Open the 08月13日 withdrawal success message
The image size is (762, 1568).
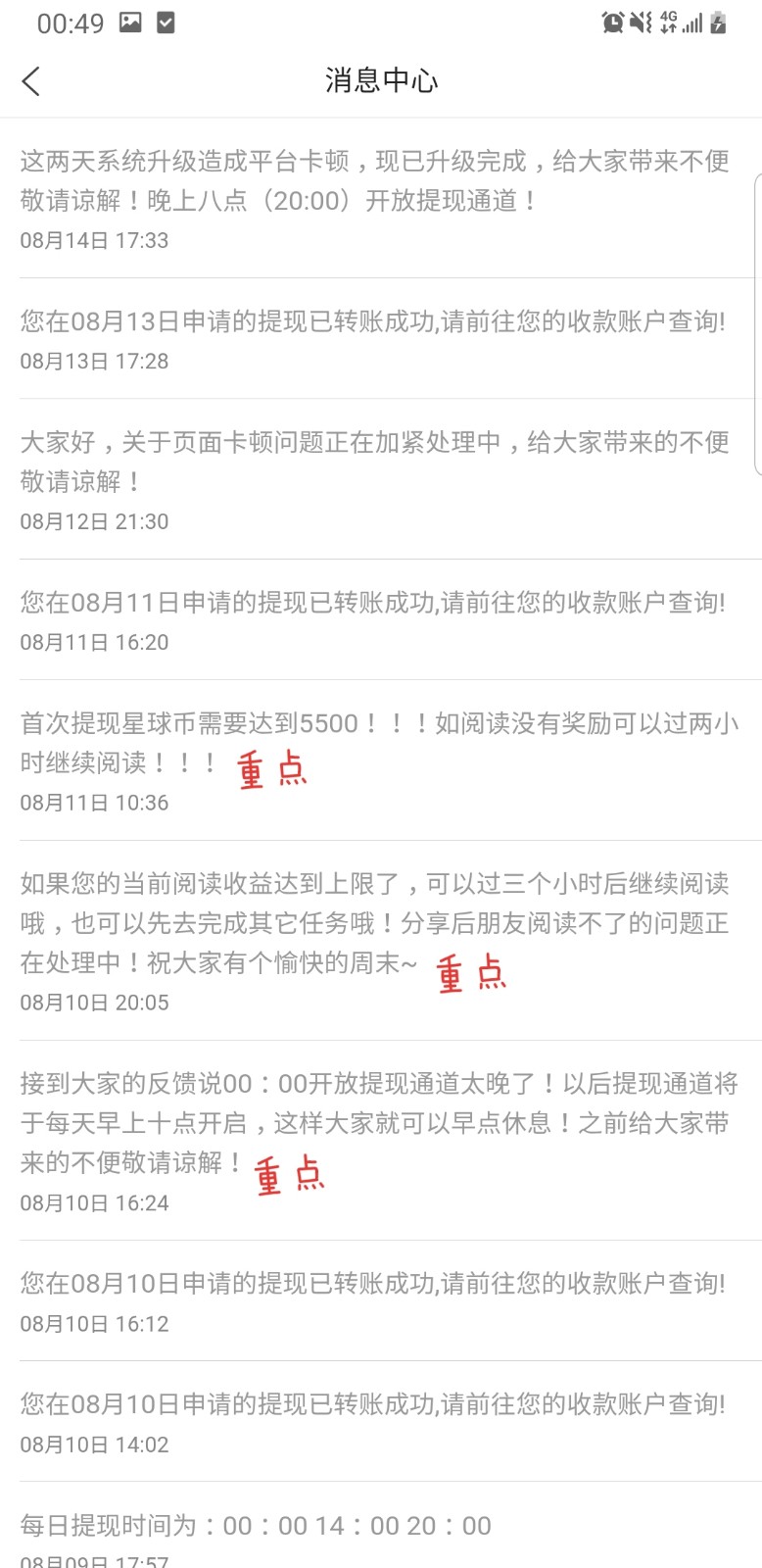(381, 338)
